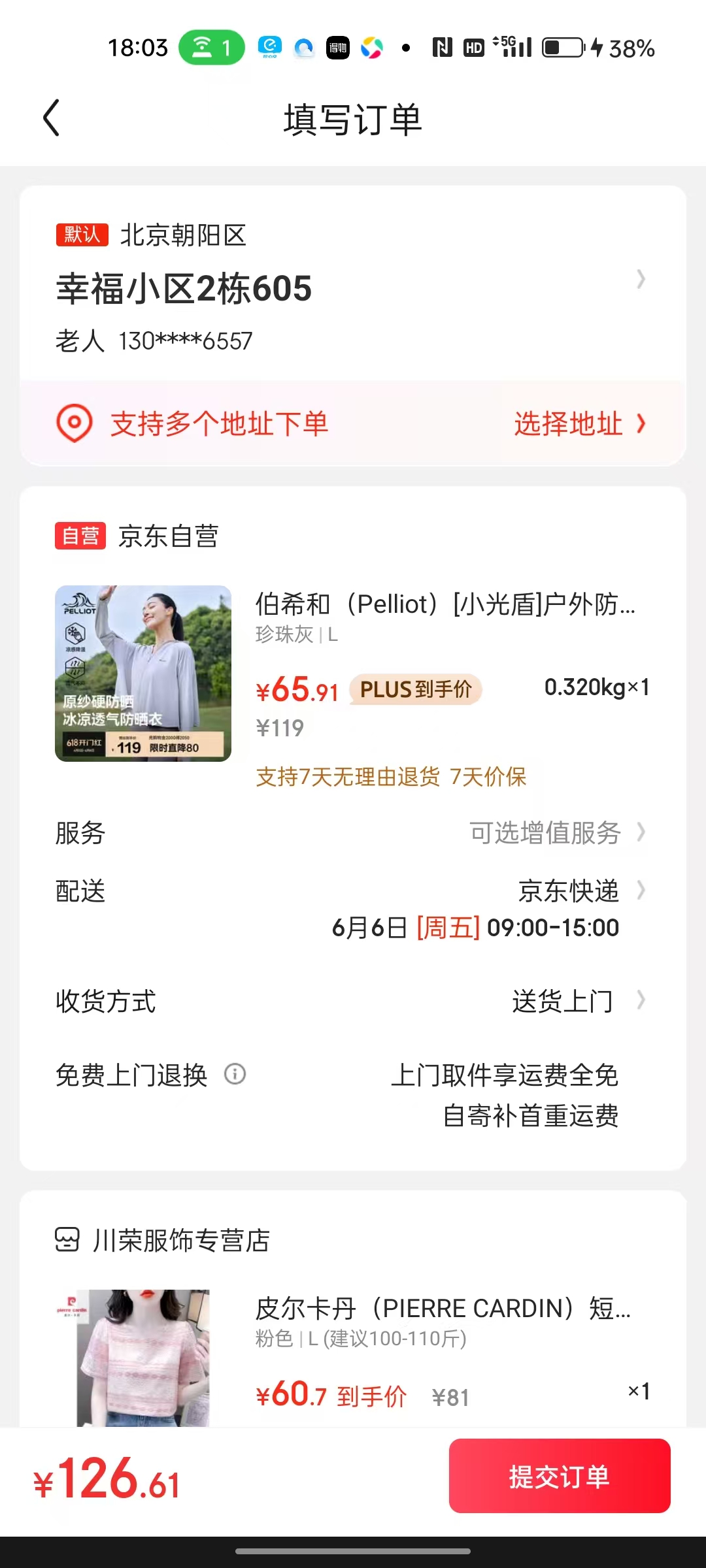Screen dimensions: 706x1568
Task: Tap the HD icon in the status bar
Action: point(473,47)
